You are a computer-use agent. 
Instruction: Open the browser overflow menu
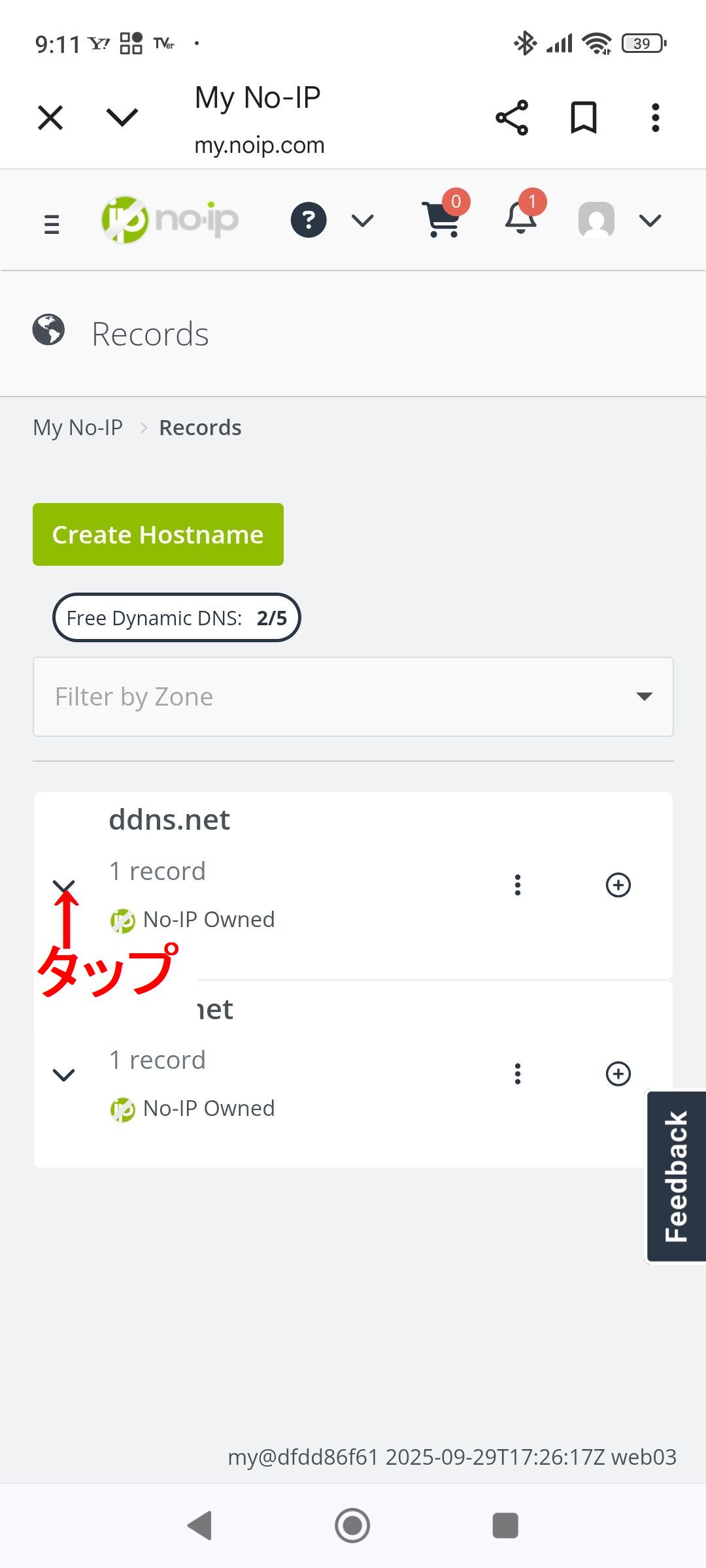655,118
